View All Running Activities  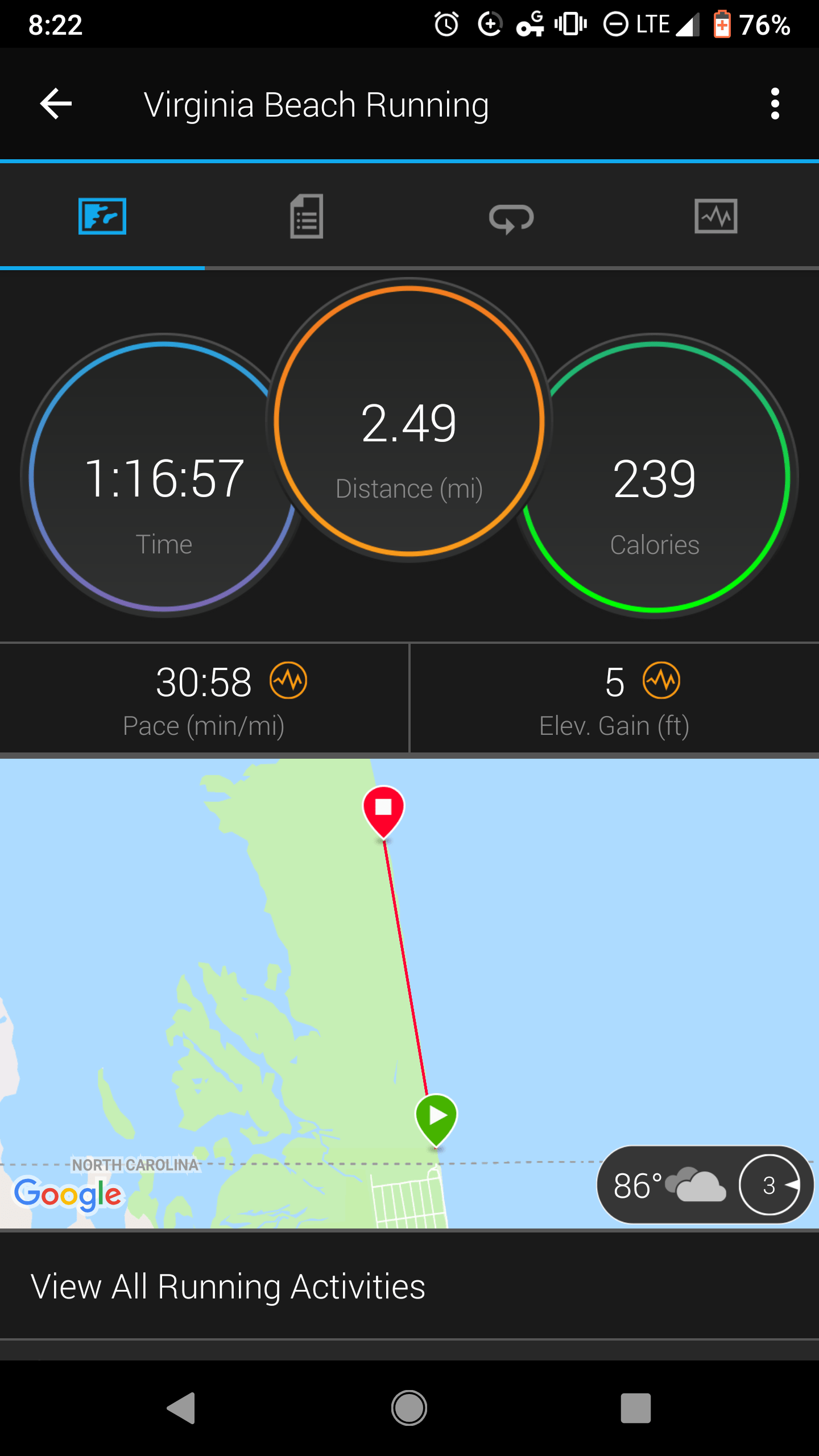coord(227,1287)
